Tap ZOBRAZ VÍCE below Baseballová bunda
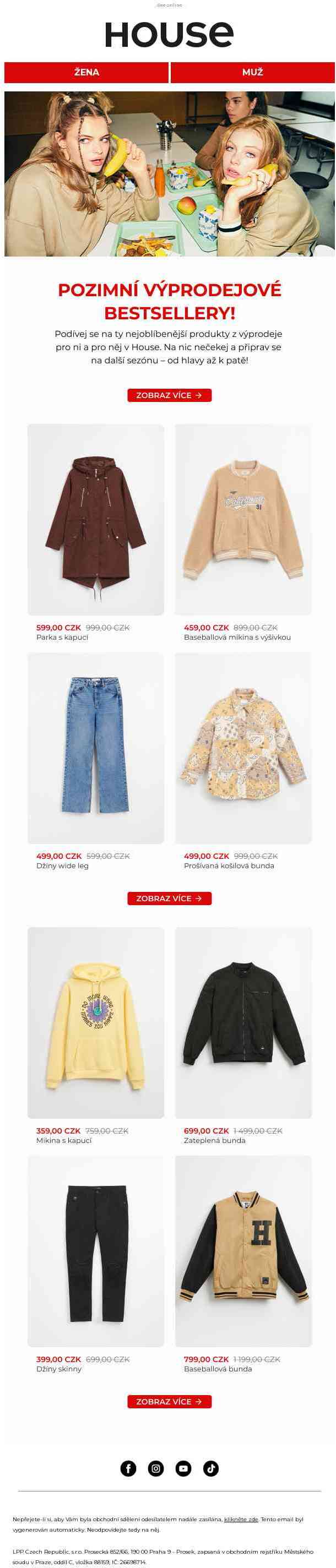336x1568 pixels. pos(169,1401)
